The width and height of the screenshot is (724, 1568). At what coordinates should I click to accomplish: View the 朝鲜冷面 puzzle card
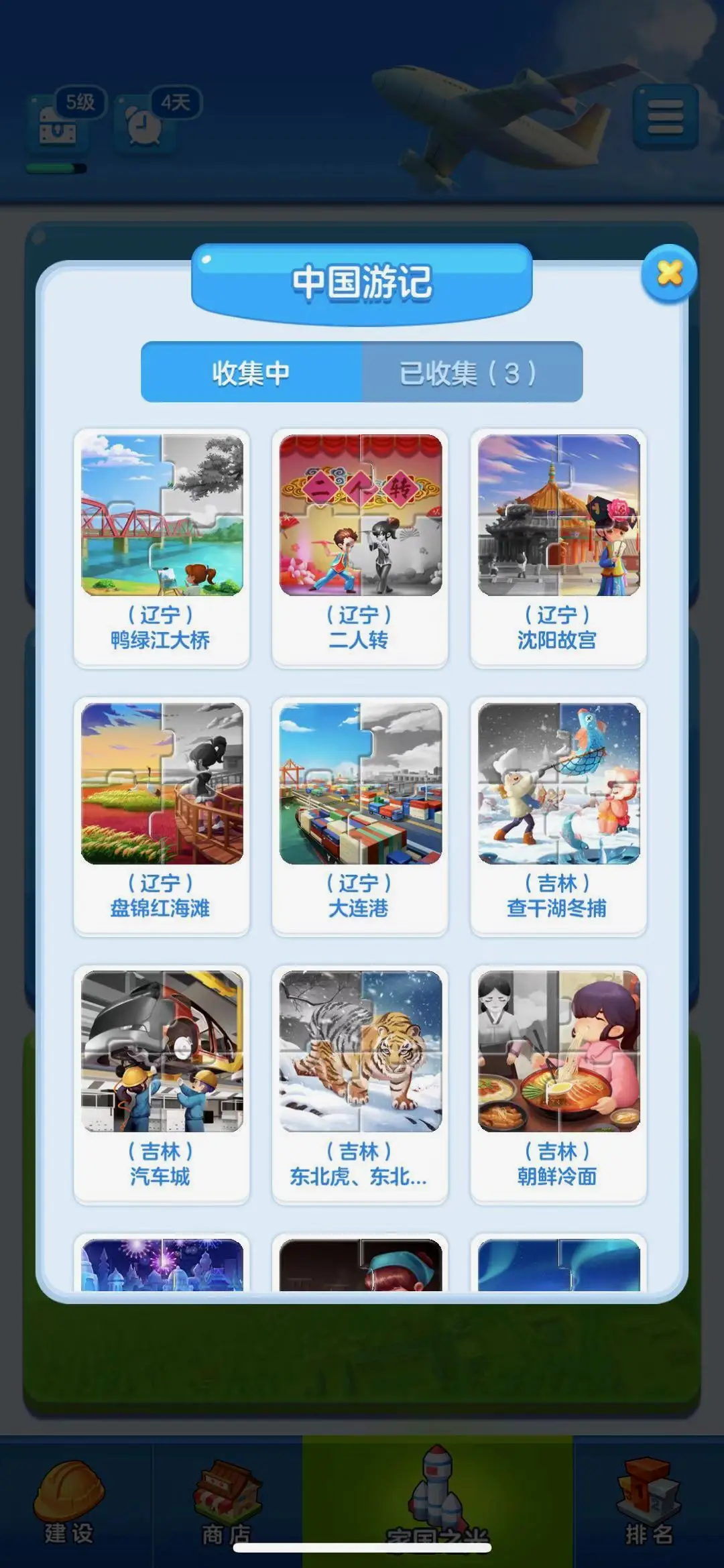pyautogui.click(x=558, y=1083)
